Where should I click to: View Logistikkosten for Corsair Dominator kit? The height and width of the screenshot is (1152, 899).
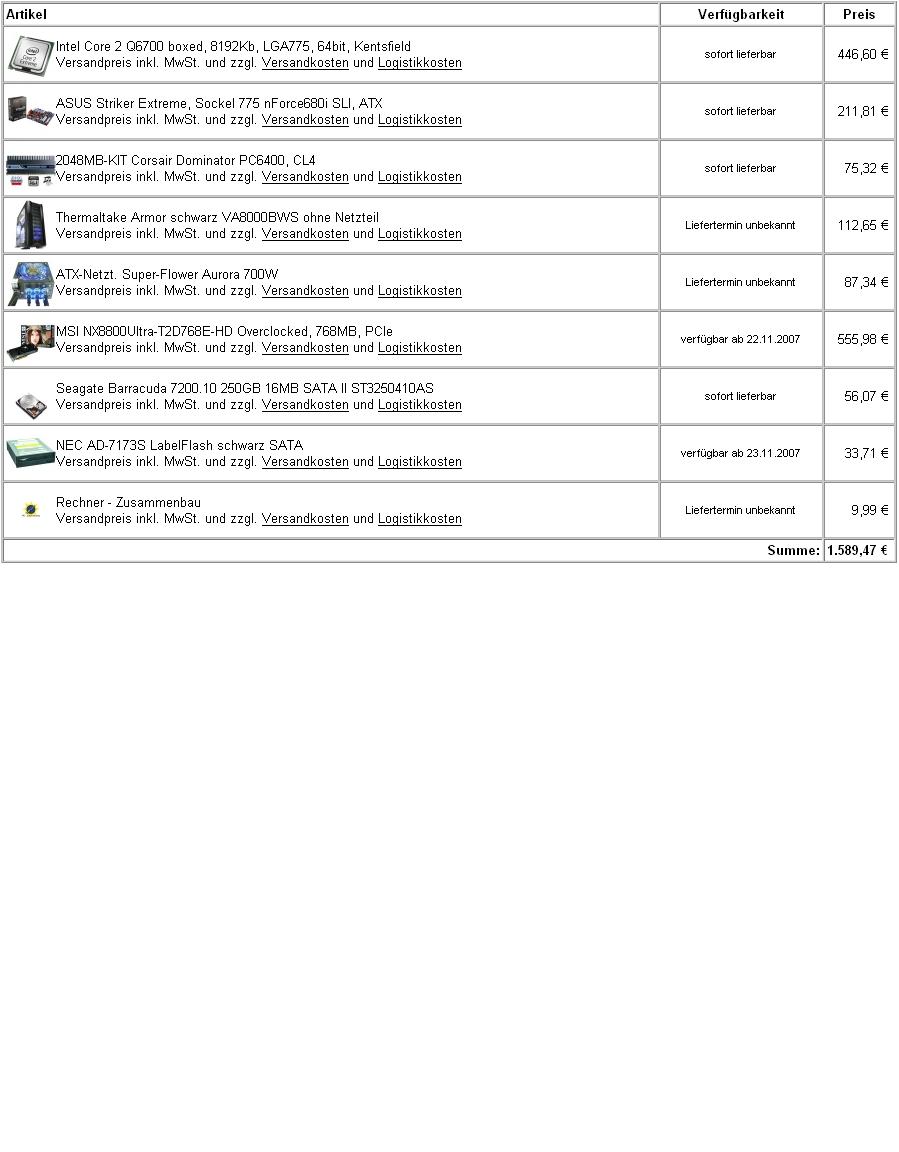419,177
